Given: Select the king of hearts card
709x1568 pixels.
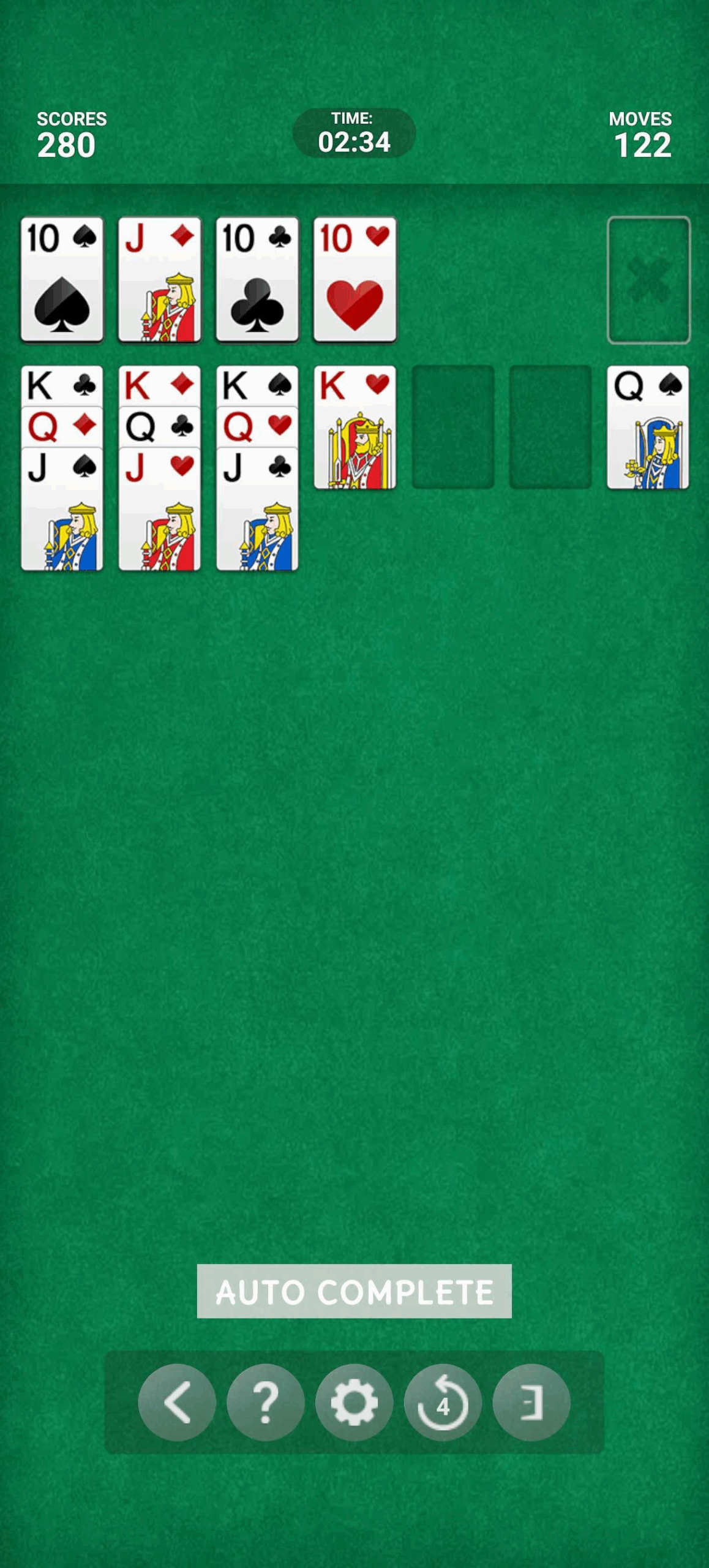Looking at the screenshot, I should click(x=354, y=428).
